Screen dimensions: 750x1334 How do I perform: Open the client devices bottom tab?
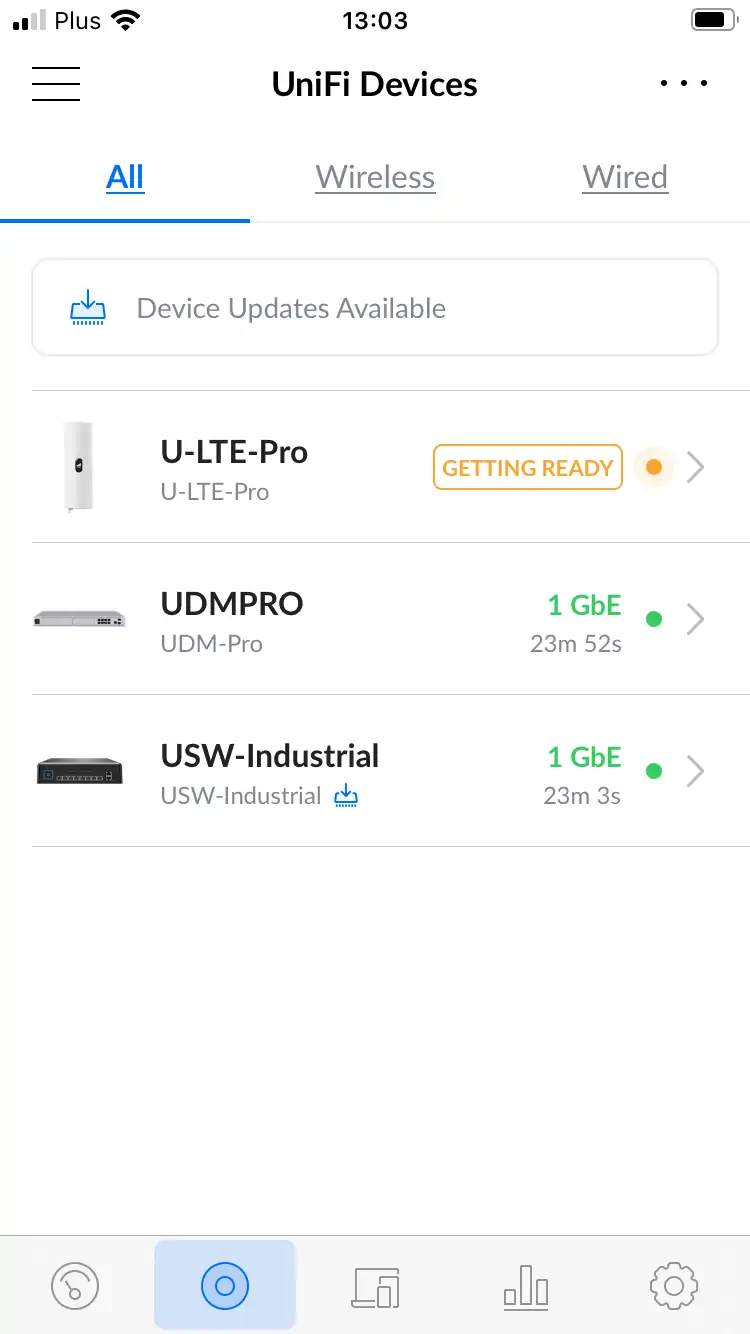click(x=375, y=1286)
